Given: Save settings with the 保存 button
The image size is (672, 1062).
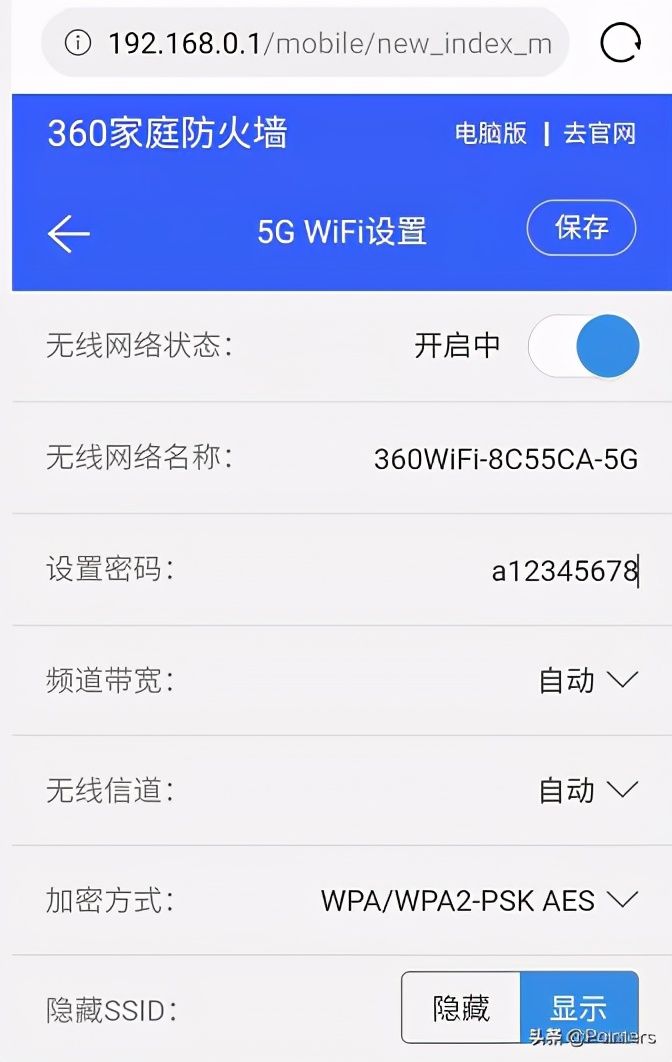Looking at the screenshot, I should tap(581, 228).
